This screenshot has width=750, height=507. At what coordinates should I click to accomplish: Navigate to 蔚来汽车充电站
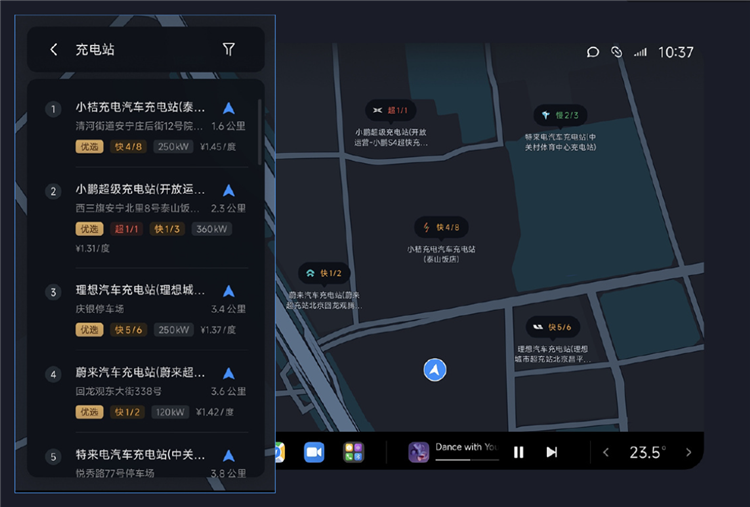point(229,374)
